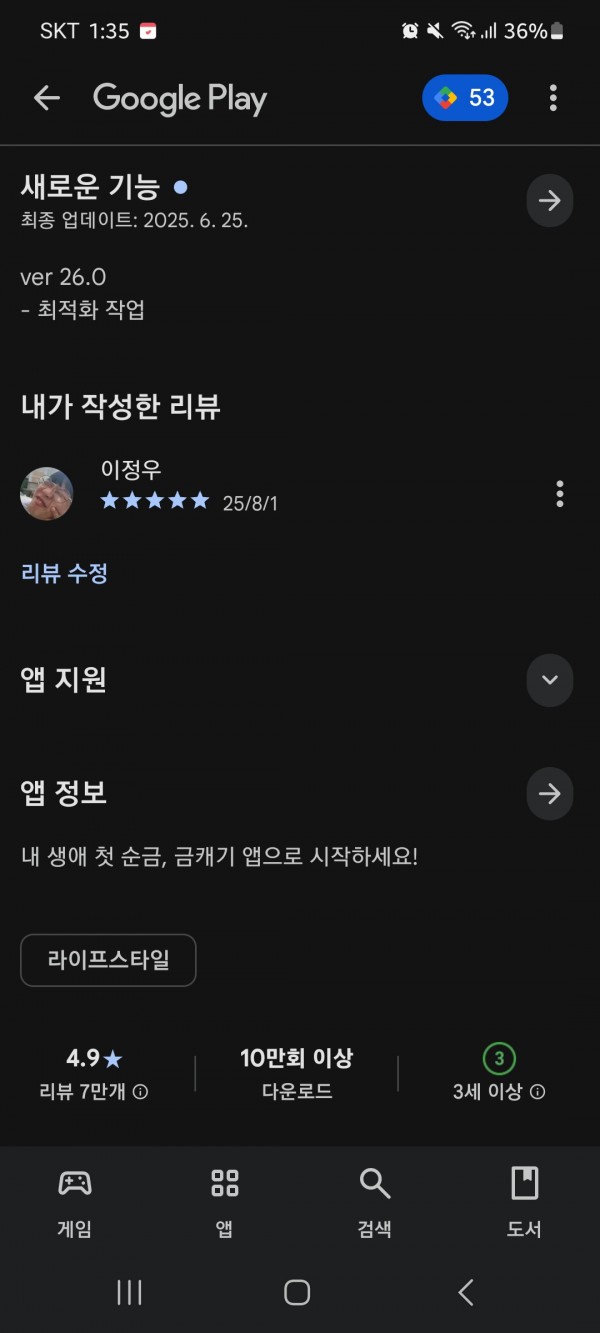
Task: Switch to the 앱 tab
Action: click(x=225, y=1203)
